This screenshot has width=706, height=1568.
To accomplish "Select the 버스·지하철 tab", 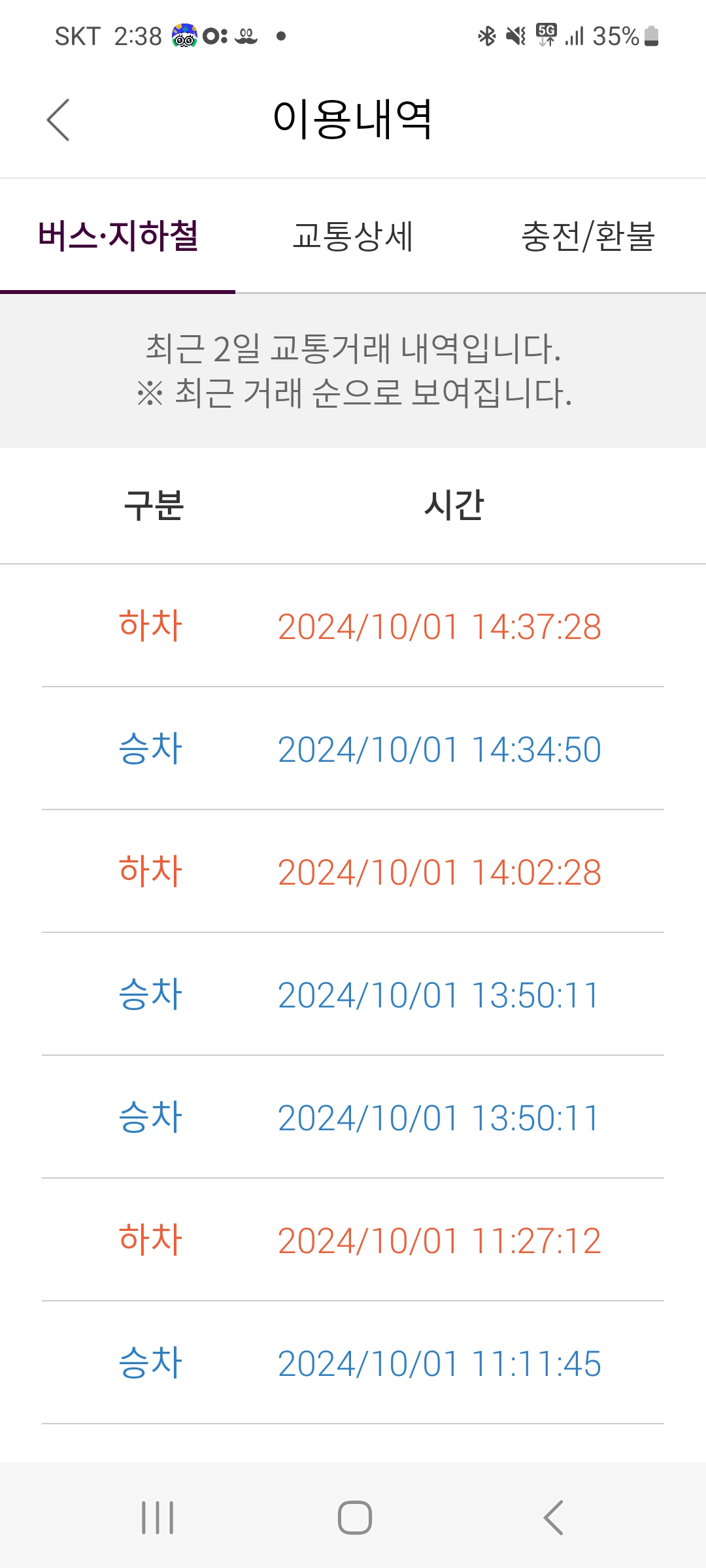I will [x=118, y=237].
